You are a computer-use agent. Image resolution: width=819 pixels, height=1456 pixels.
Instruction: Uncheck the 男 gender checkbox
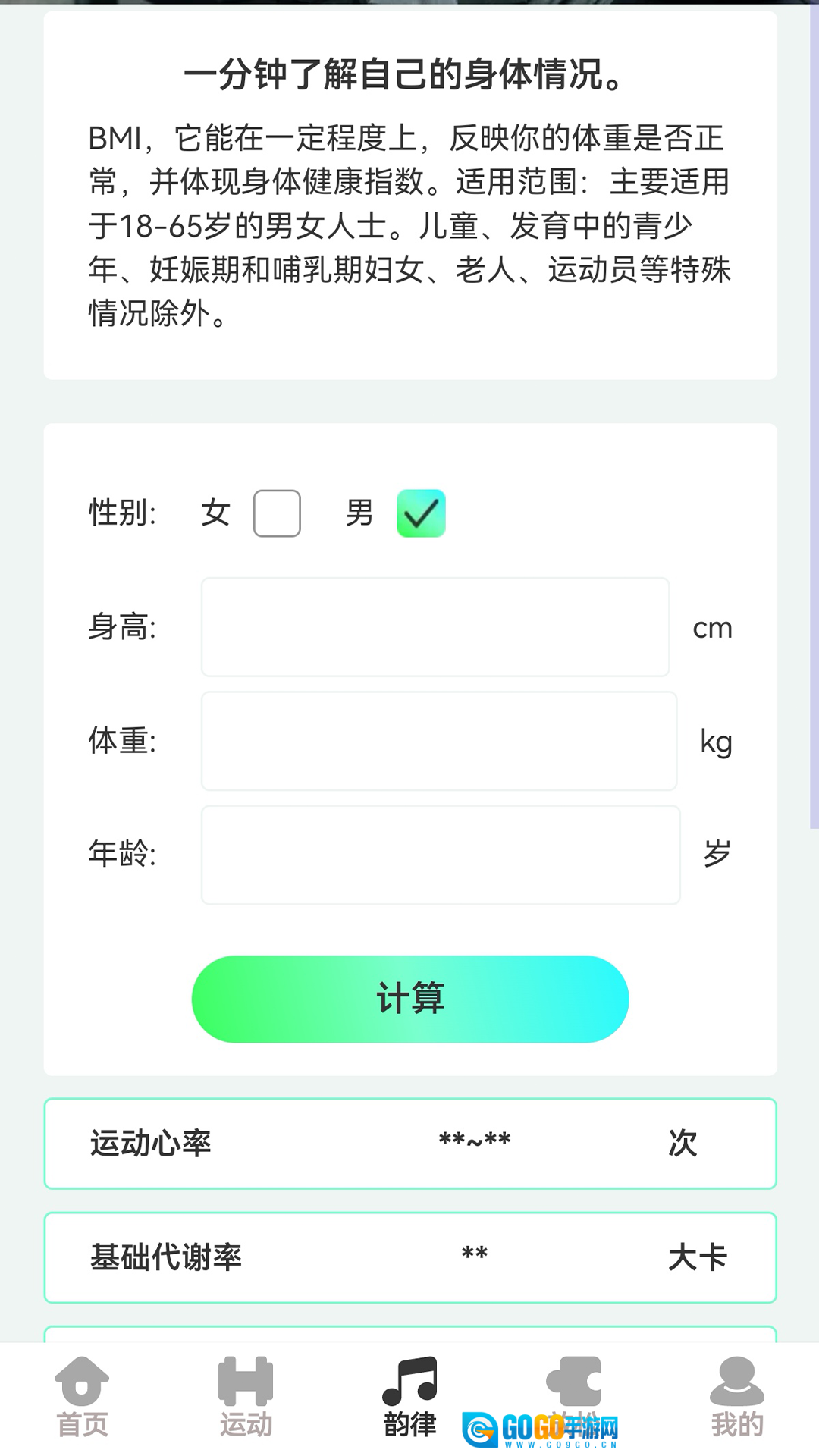click(x=421, y=513)
